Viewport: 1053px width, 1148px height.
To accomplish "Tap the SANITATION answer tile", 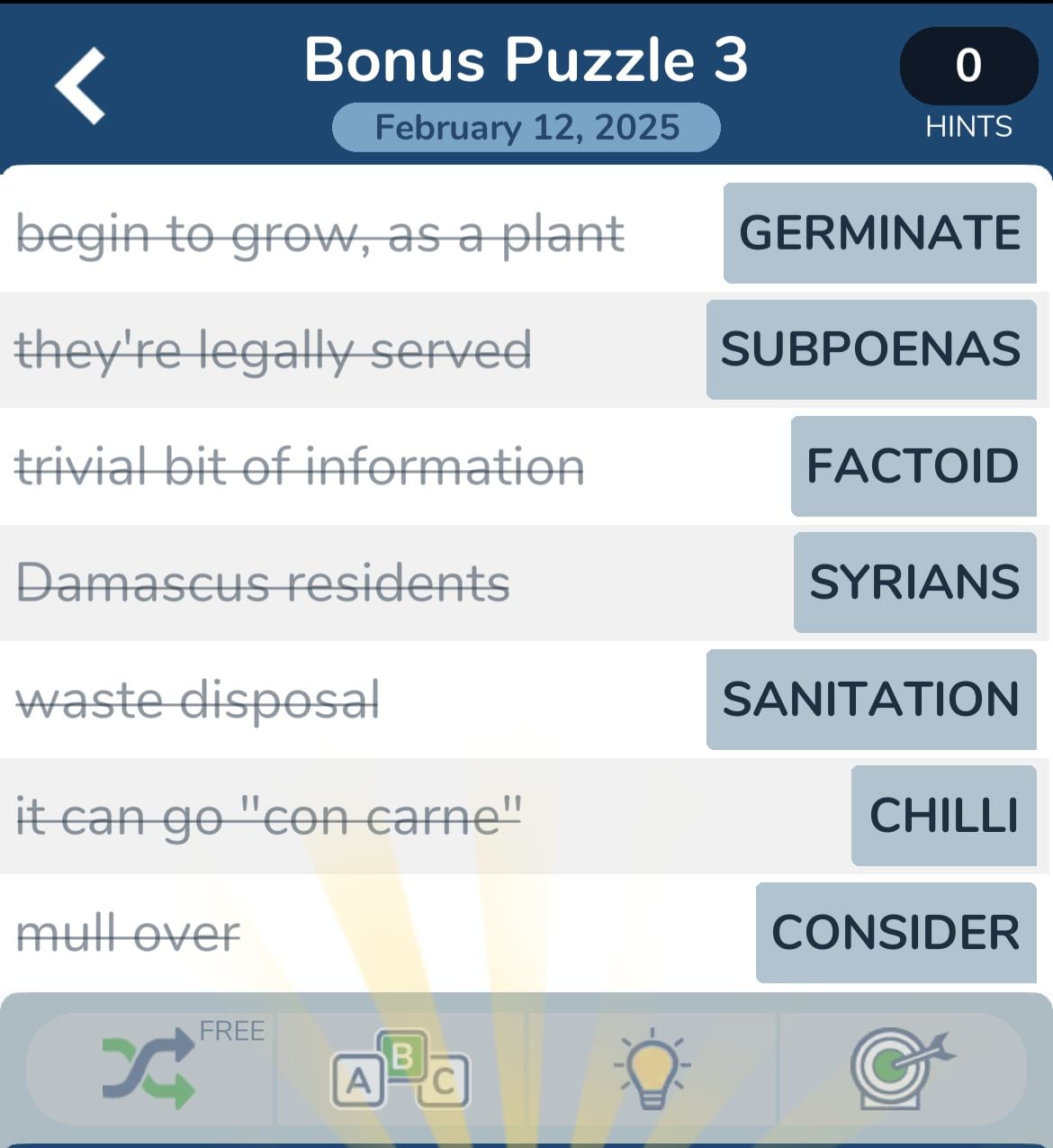I will point(870,700).
